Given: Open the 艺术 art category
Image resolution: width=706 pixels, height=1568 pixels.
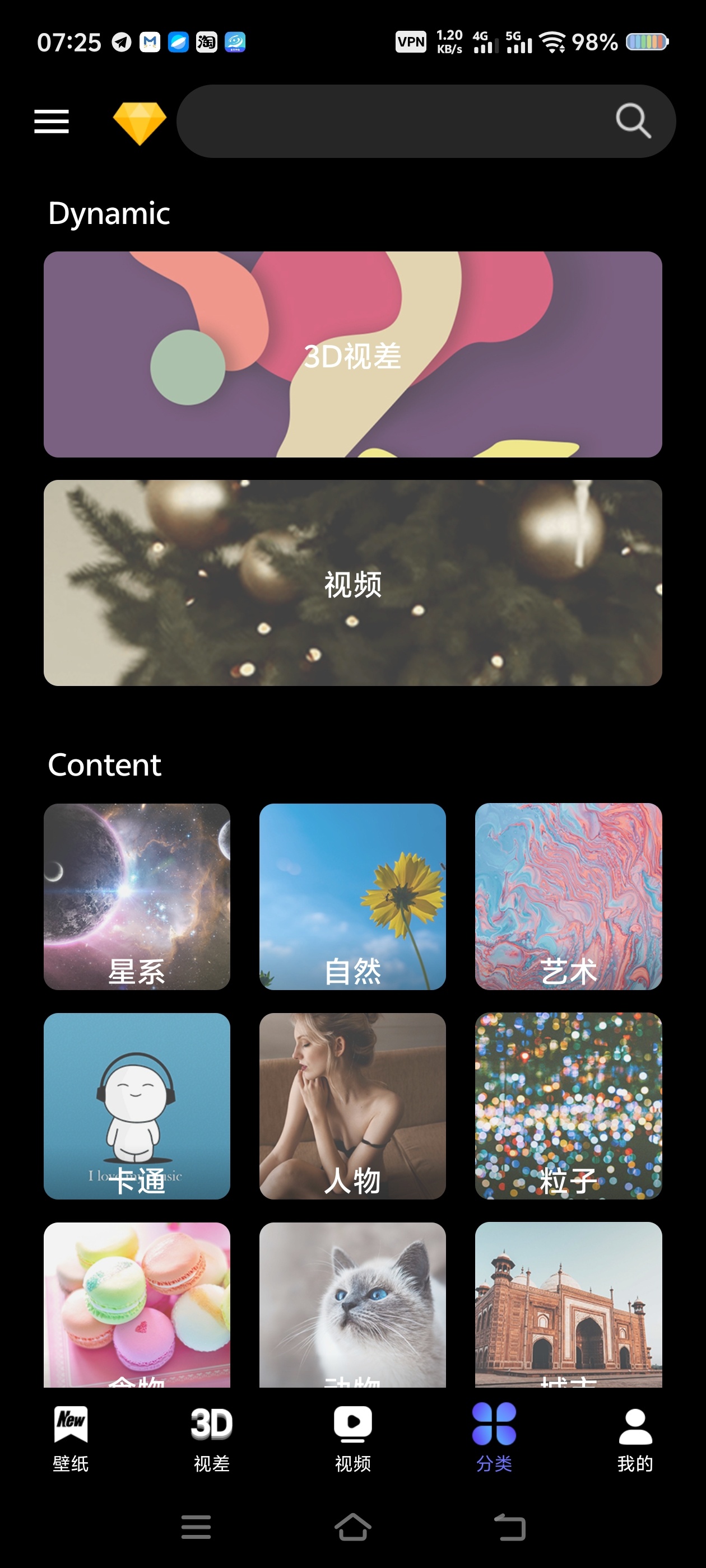Looking at the screenshot, I should coord(568,896).
